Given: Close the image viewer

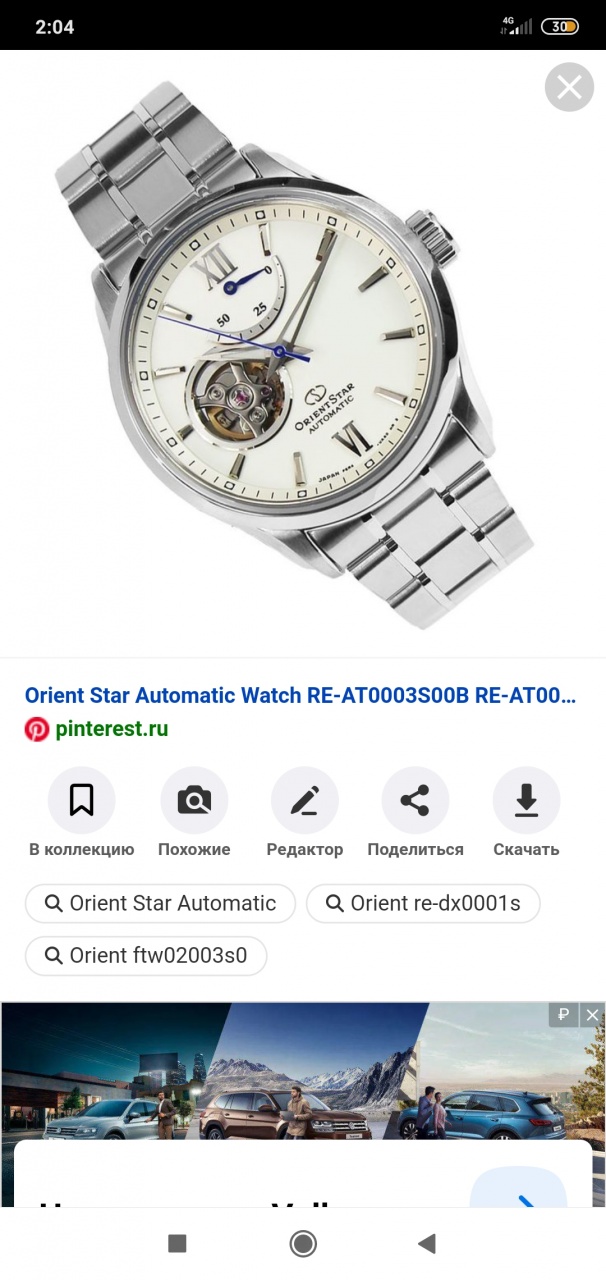Looking at the screenshot, I should tap(569, 88).
